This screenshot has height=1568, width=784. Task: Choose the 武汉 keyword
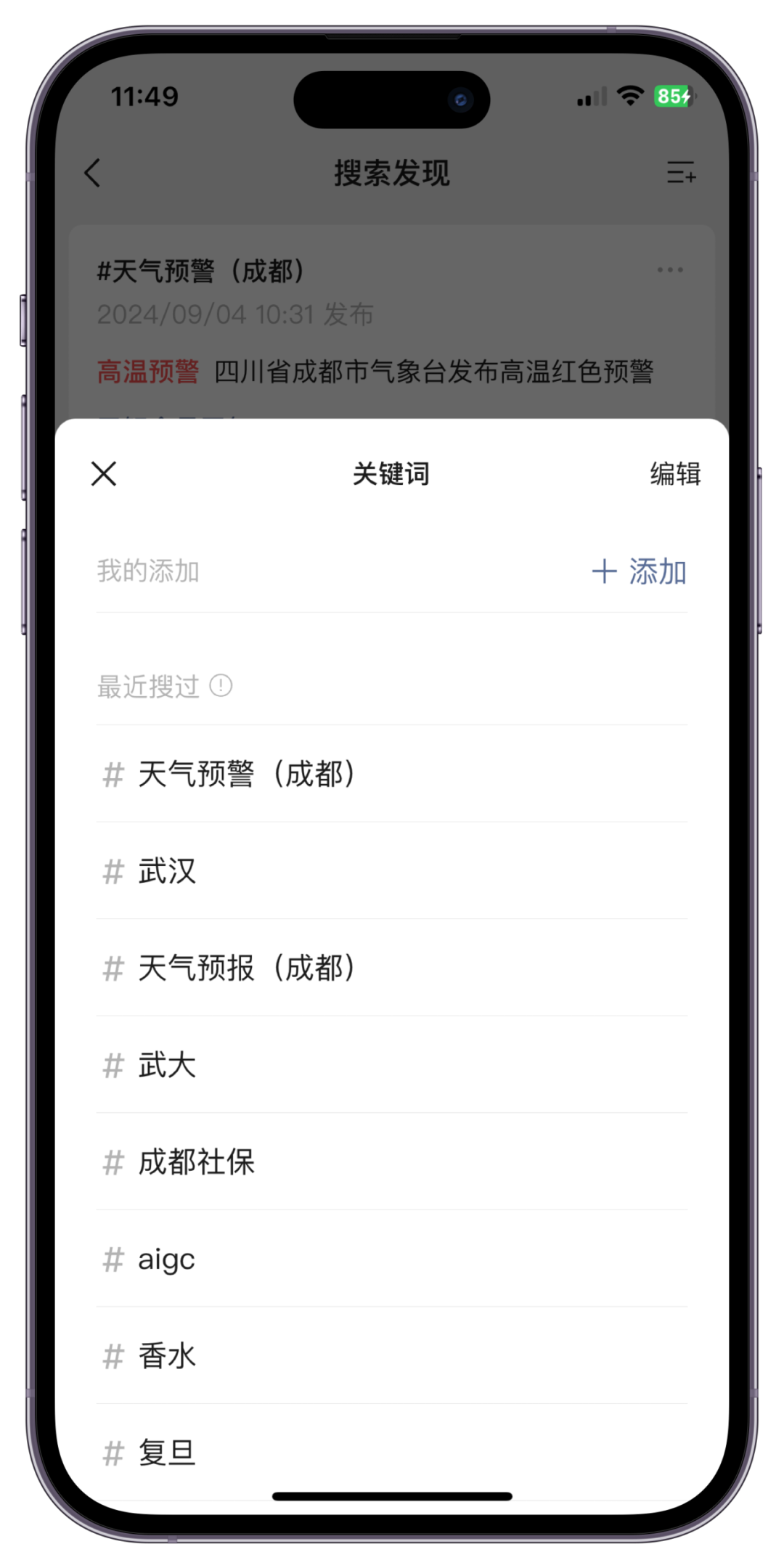click(x=167, y=871)
